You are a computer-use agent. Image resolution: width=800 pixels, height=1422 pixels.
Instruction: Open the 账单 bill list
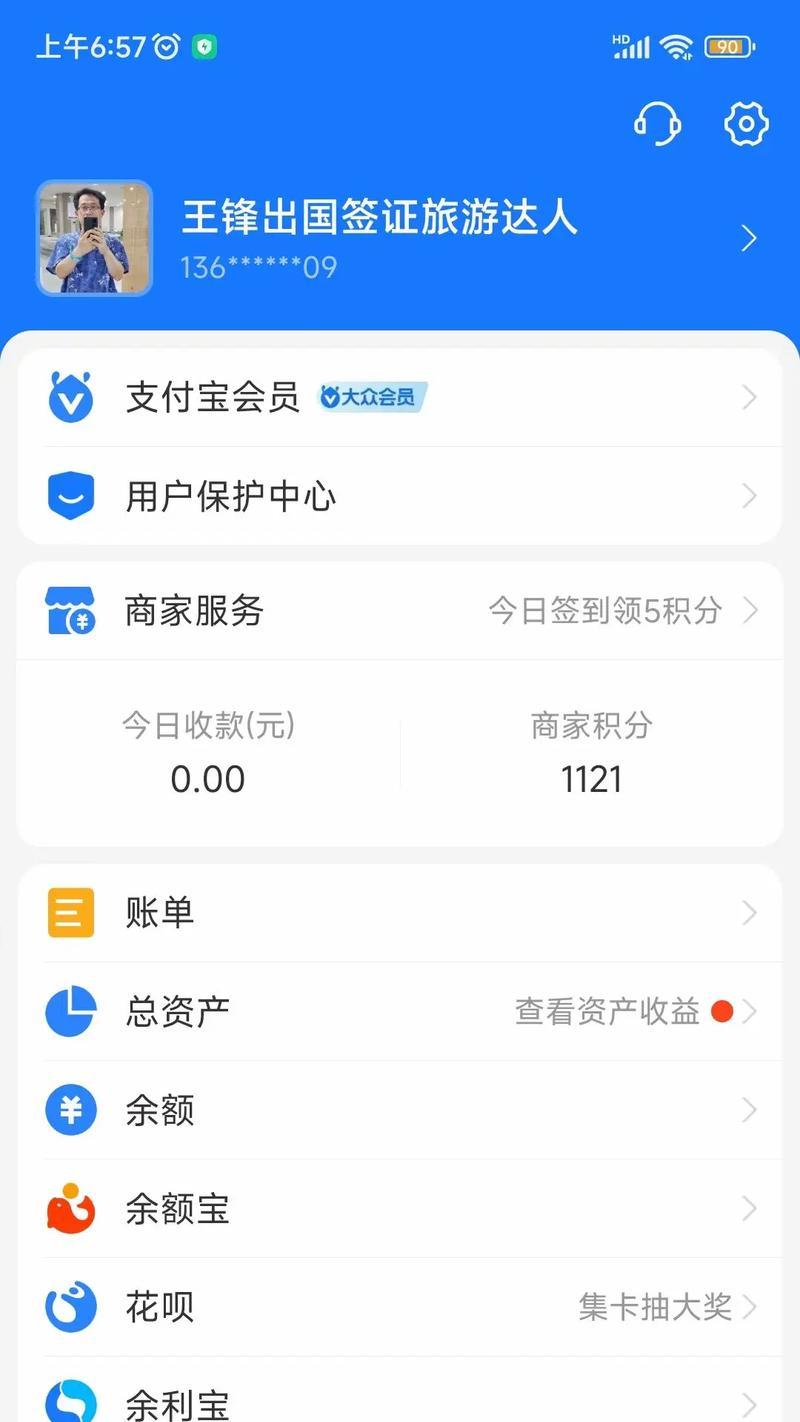point(400,913)
